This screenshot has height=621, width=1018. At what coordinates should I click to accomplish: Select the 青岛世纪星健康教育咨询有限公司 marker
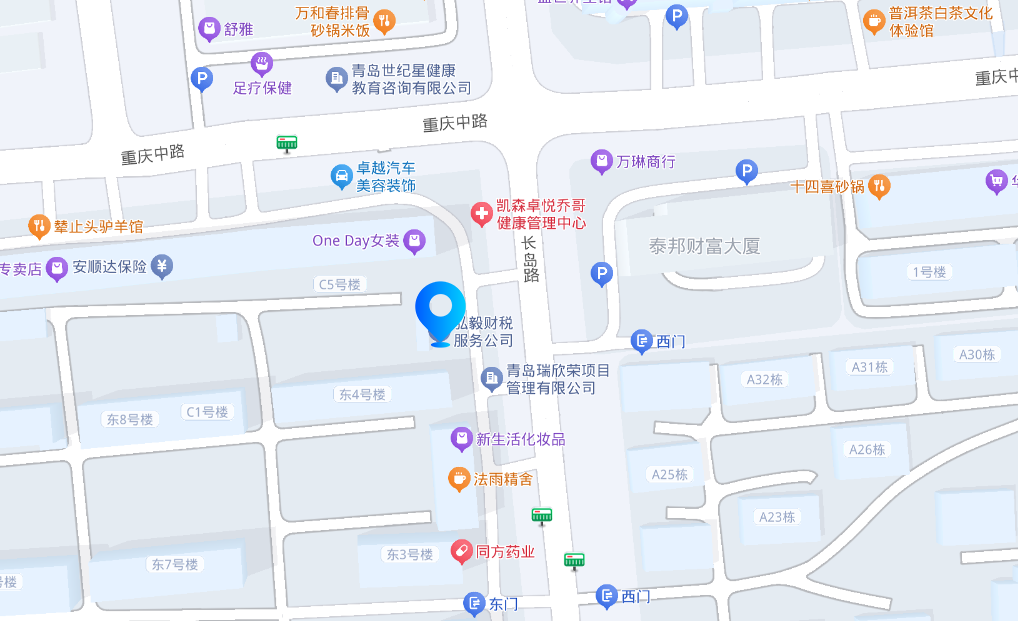coord(336,78)
